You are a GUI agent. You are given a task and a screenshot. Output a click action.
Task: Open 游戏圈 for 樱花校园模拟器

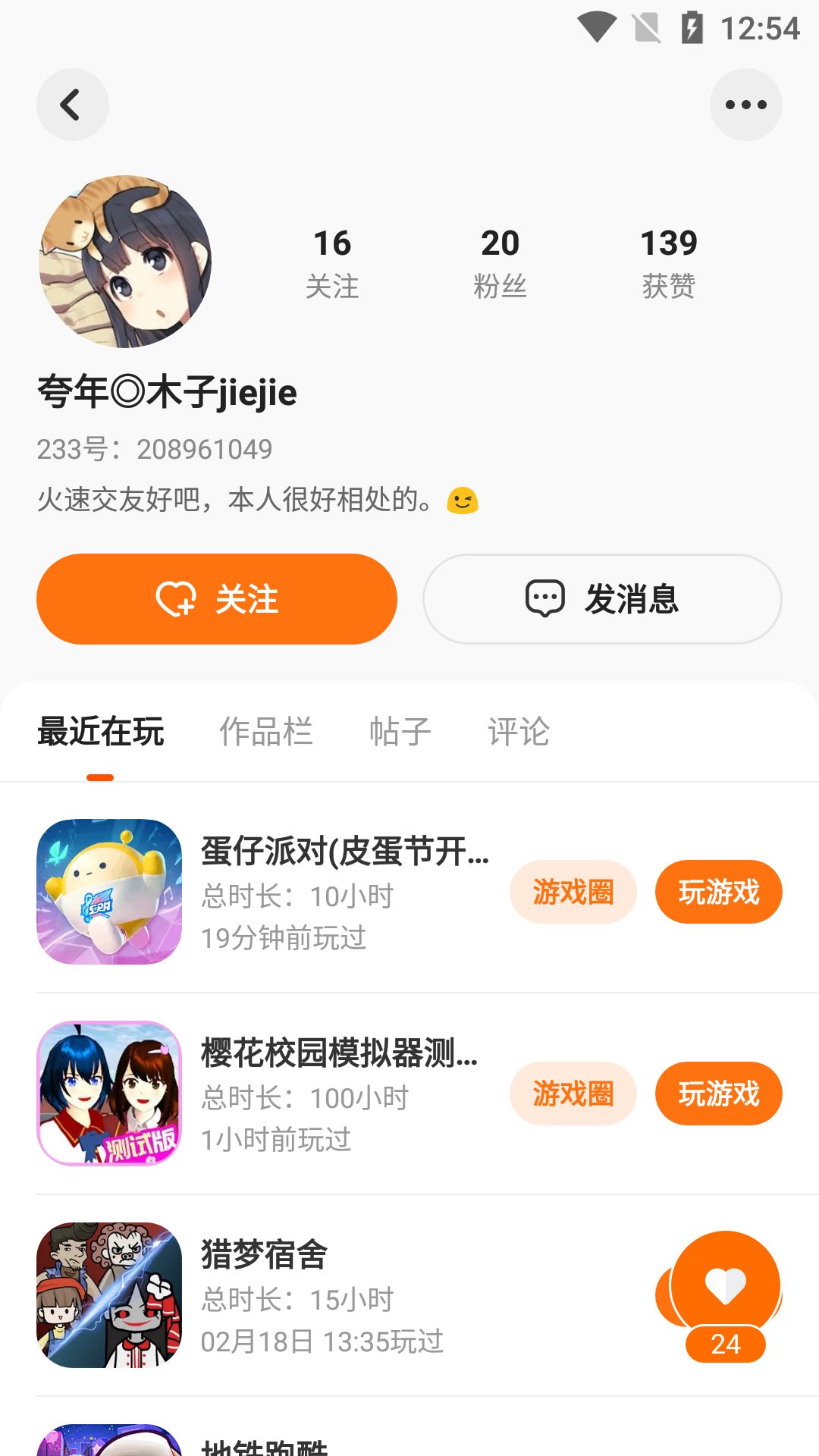[x=573, y=1094]
